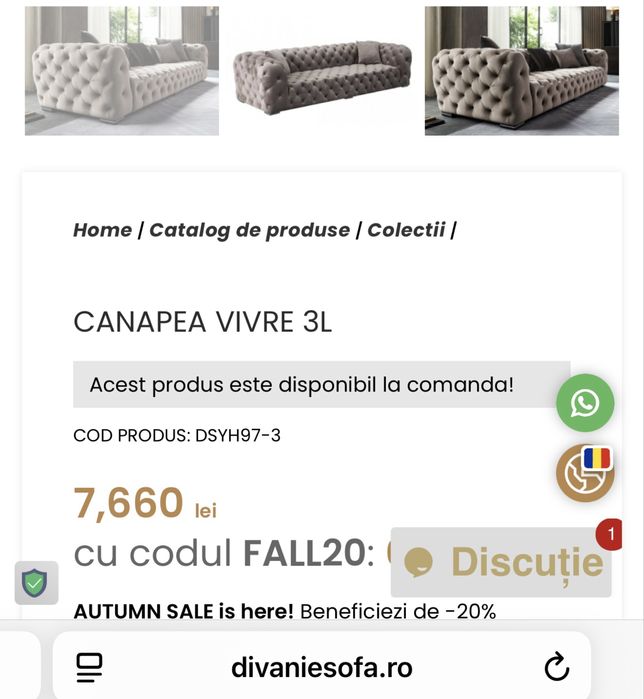
Task: Tap the green shield security badge
Action: [36, 582]
